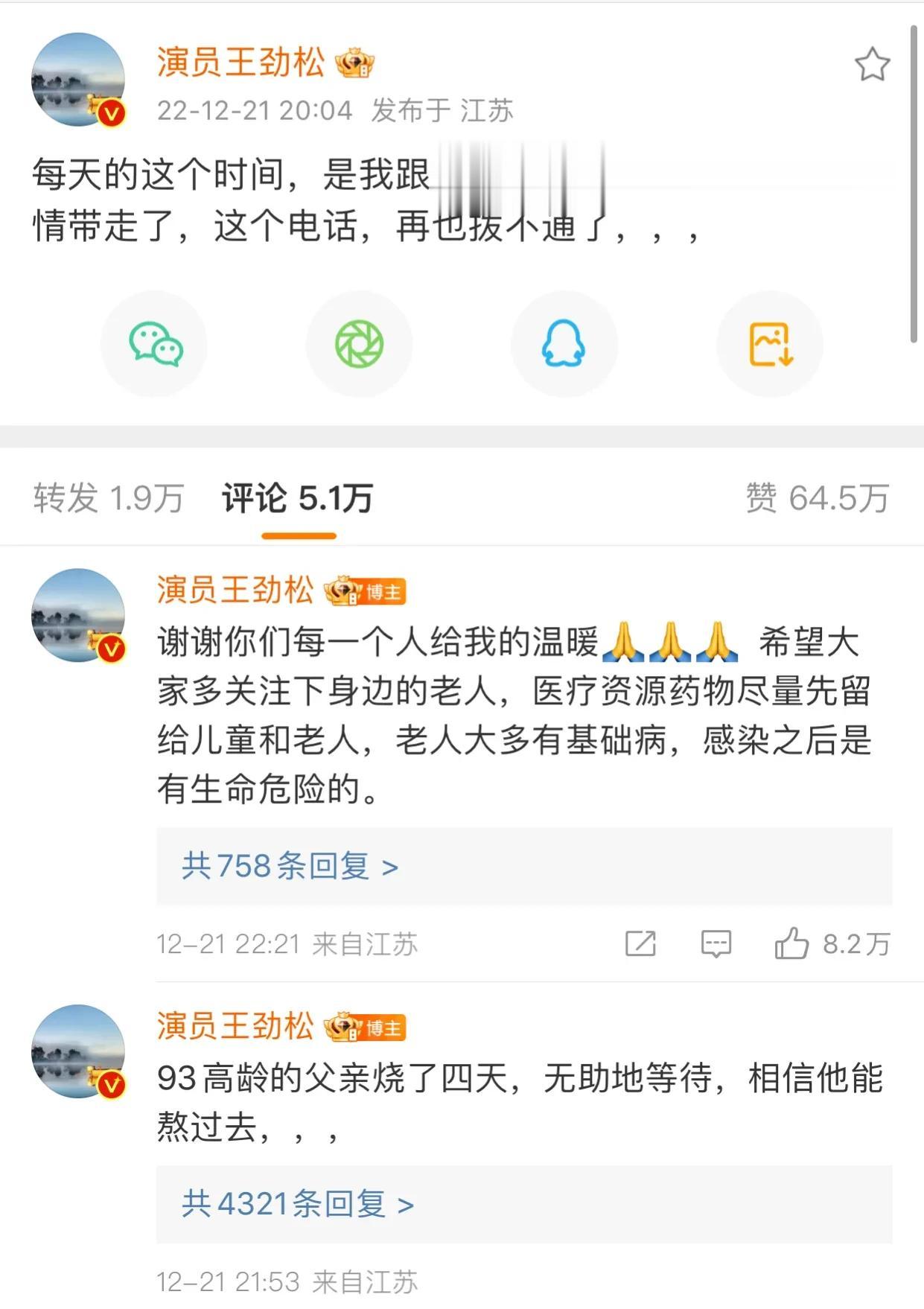Screen dimensions: 924x1309
Task: Share post to QQ
Action: pyautogui.click(x=564, y=344)
